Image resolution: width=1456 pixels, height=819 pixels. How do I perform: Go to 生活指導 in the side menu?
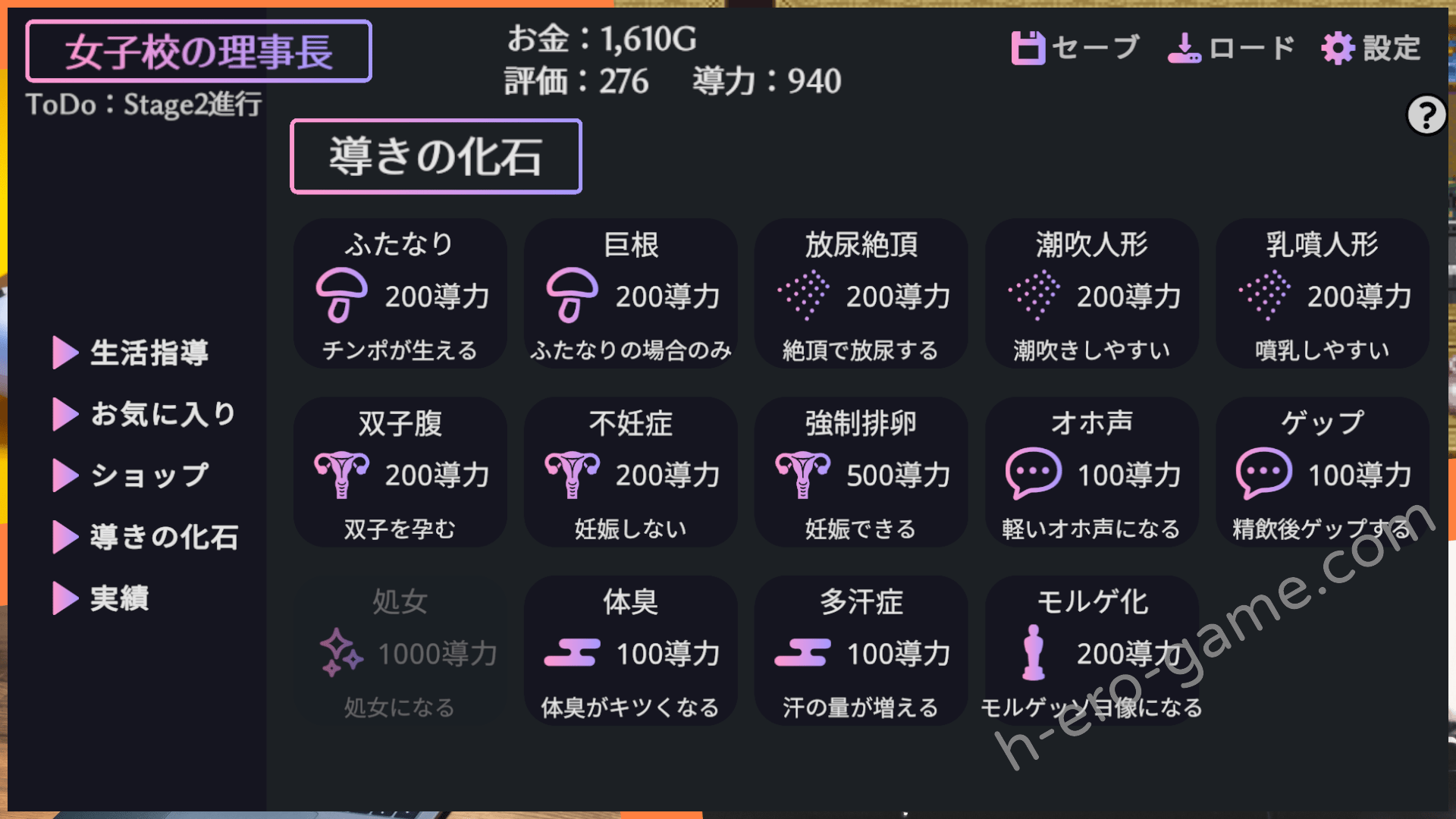coord(148,353)
